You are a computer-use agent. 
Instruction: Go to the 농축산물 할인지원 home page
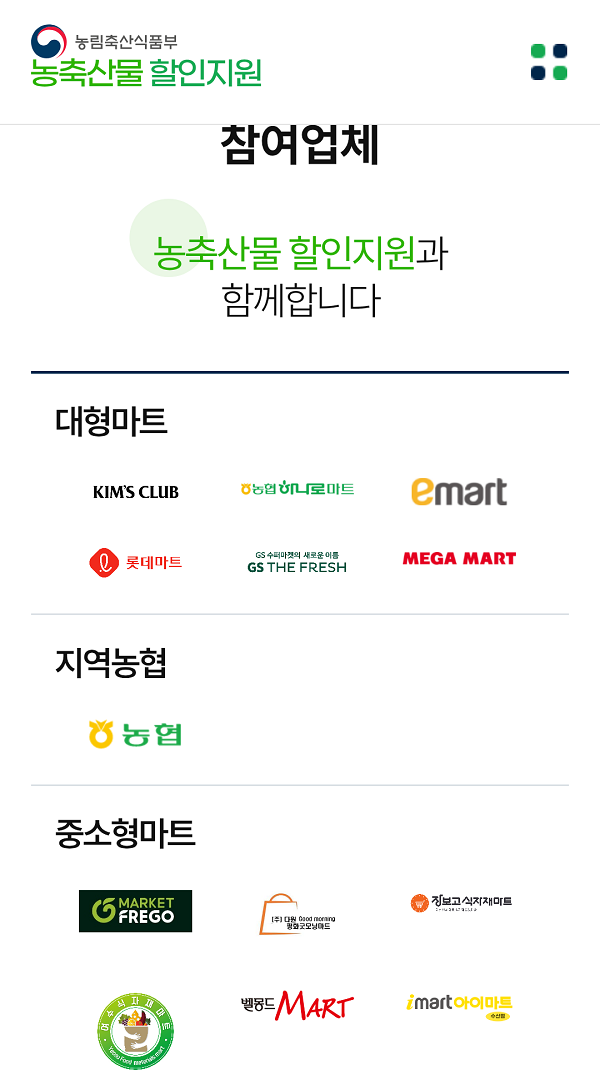point(146,60)
